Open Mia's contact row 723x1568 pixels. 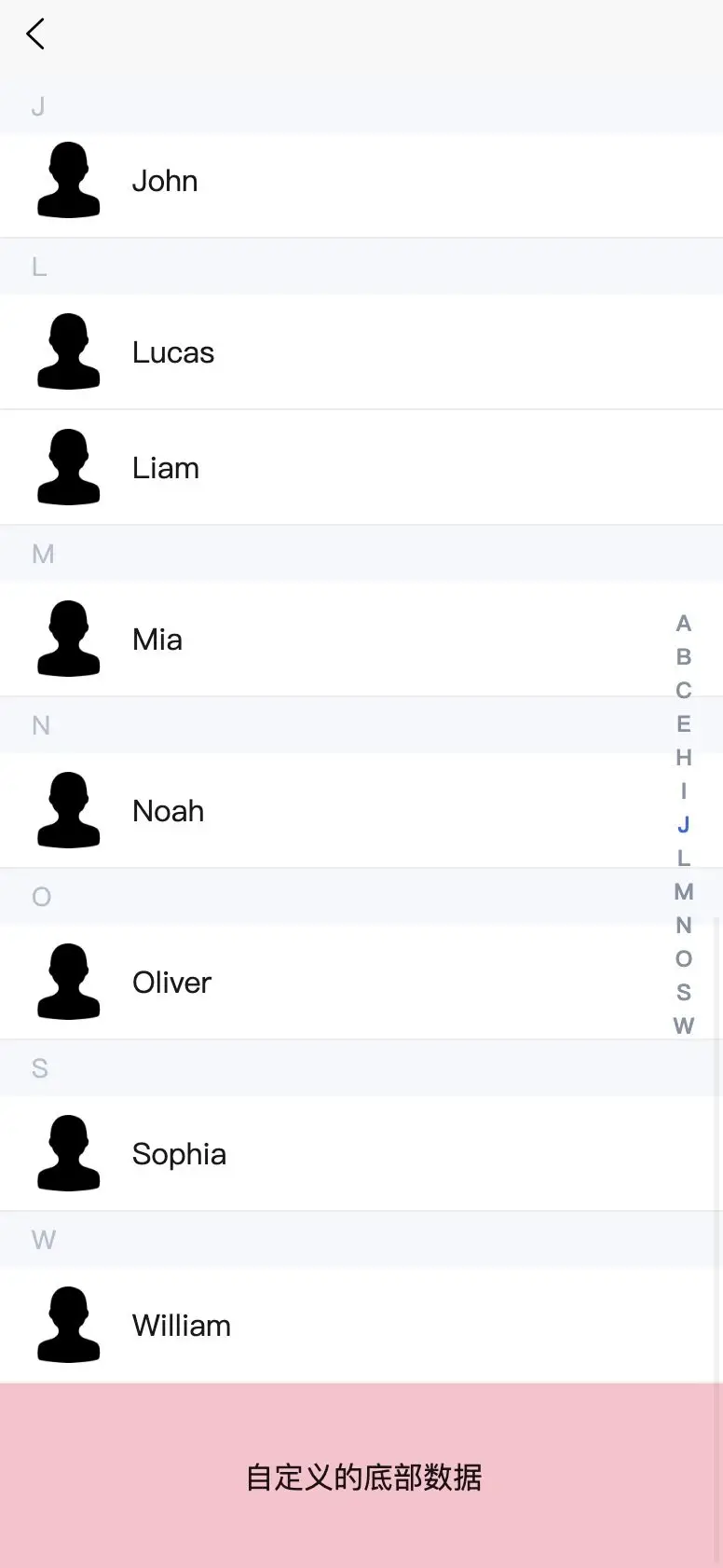(x=361, y=640)
